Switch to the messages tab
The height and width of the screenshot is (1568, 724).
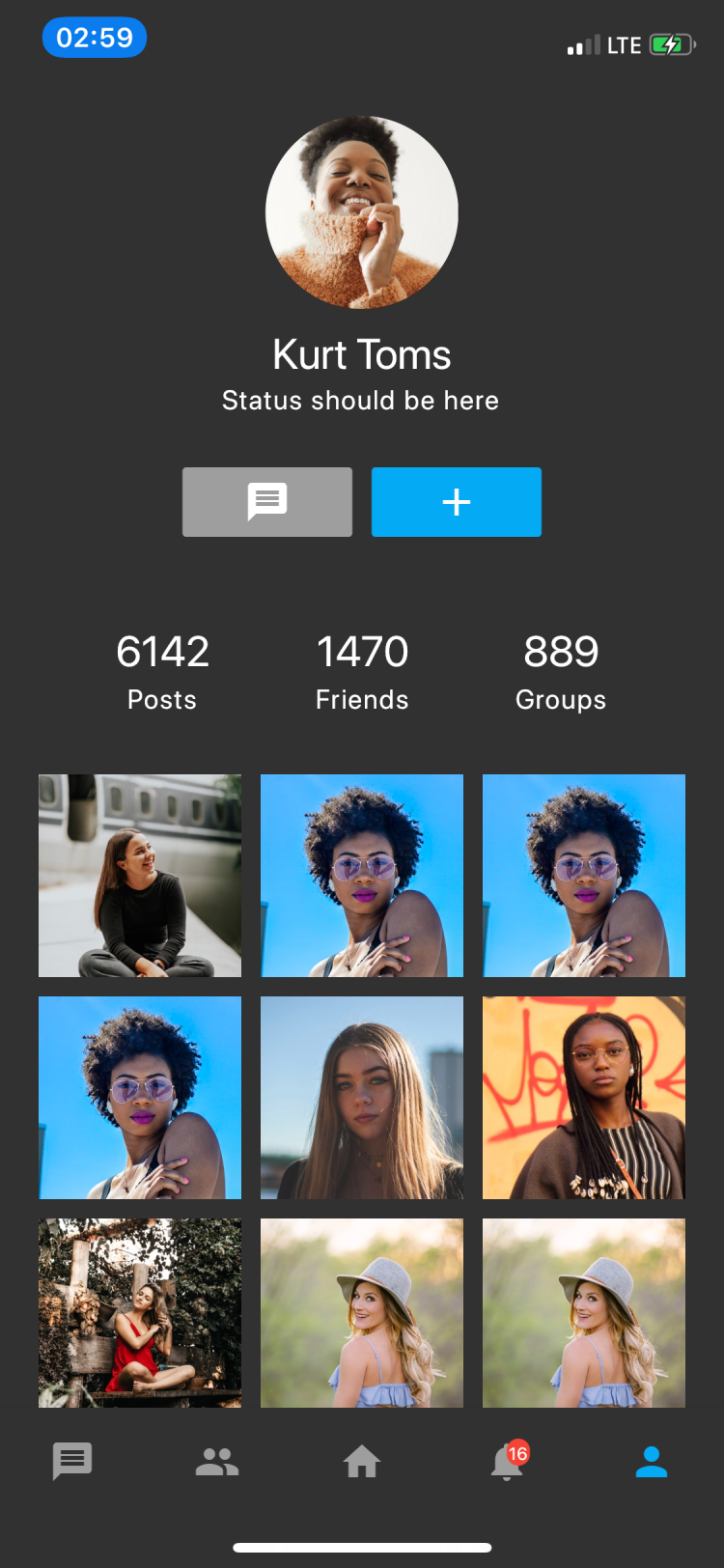[x=72, y=1462]
